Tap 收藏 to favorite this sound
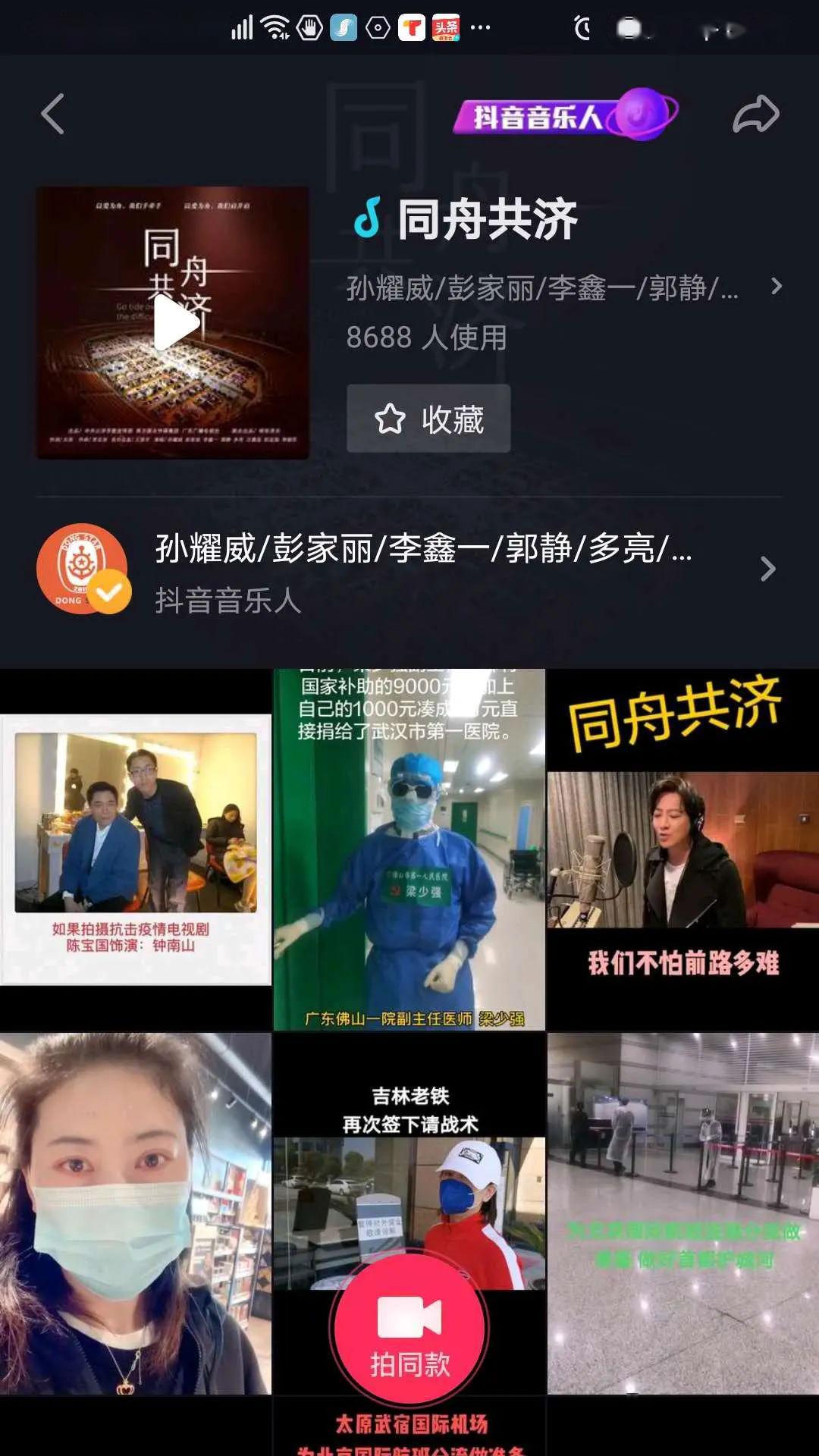The width and height of the screenshot is (819, 1456). pyautogui.click(x=428, y=419)
